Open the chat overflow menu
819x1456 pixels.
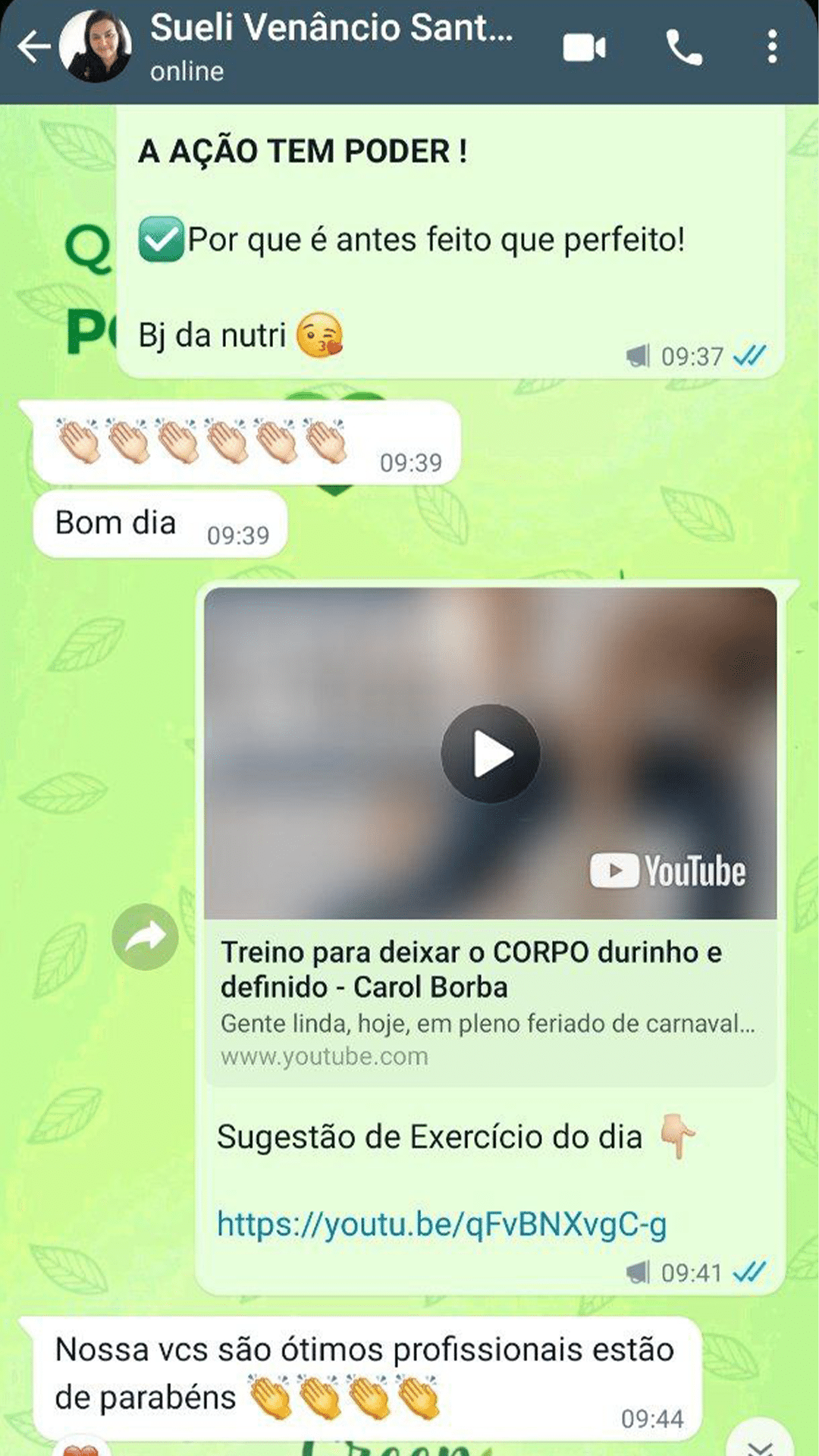(771, 48)
